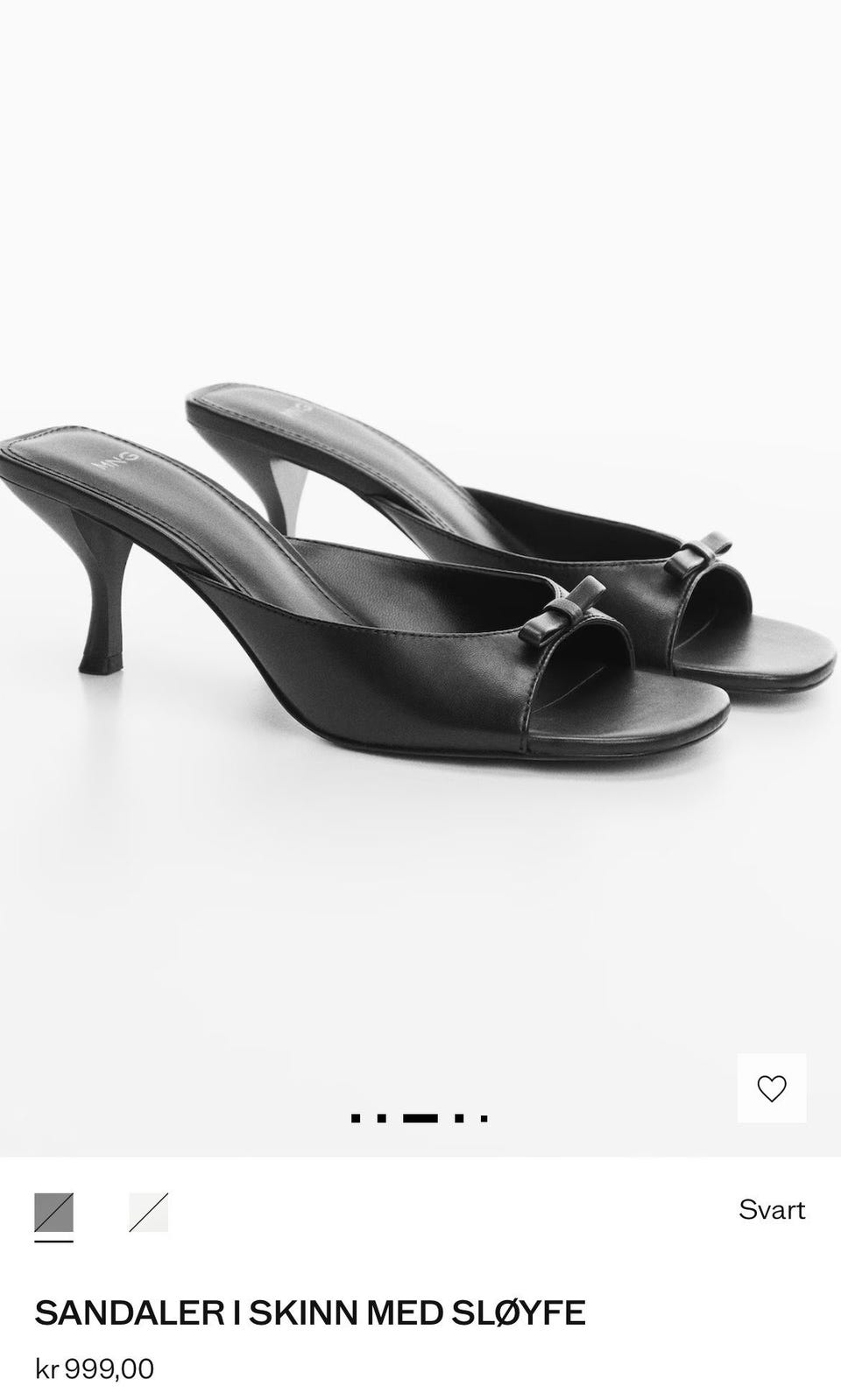Select the white color swatch
841x1400 pixels.
[x=148, y=1213]
